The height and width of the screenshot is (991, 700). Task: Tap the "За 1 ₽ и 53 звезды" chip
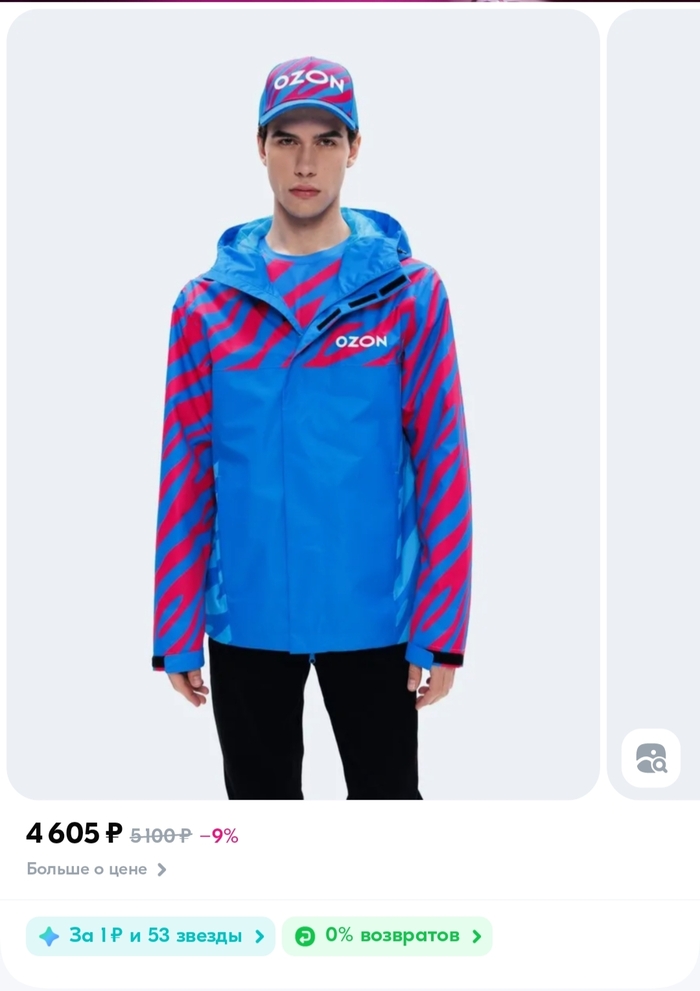pyautogui.click(x=150, y=936)
